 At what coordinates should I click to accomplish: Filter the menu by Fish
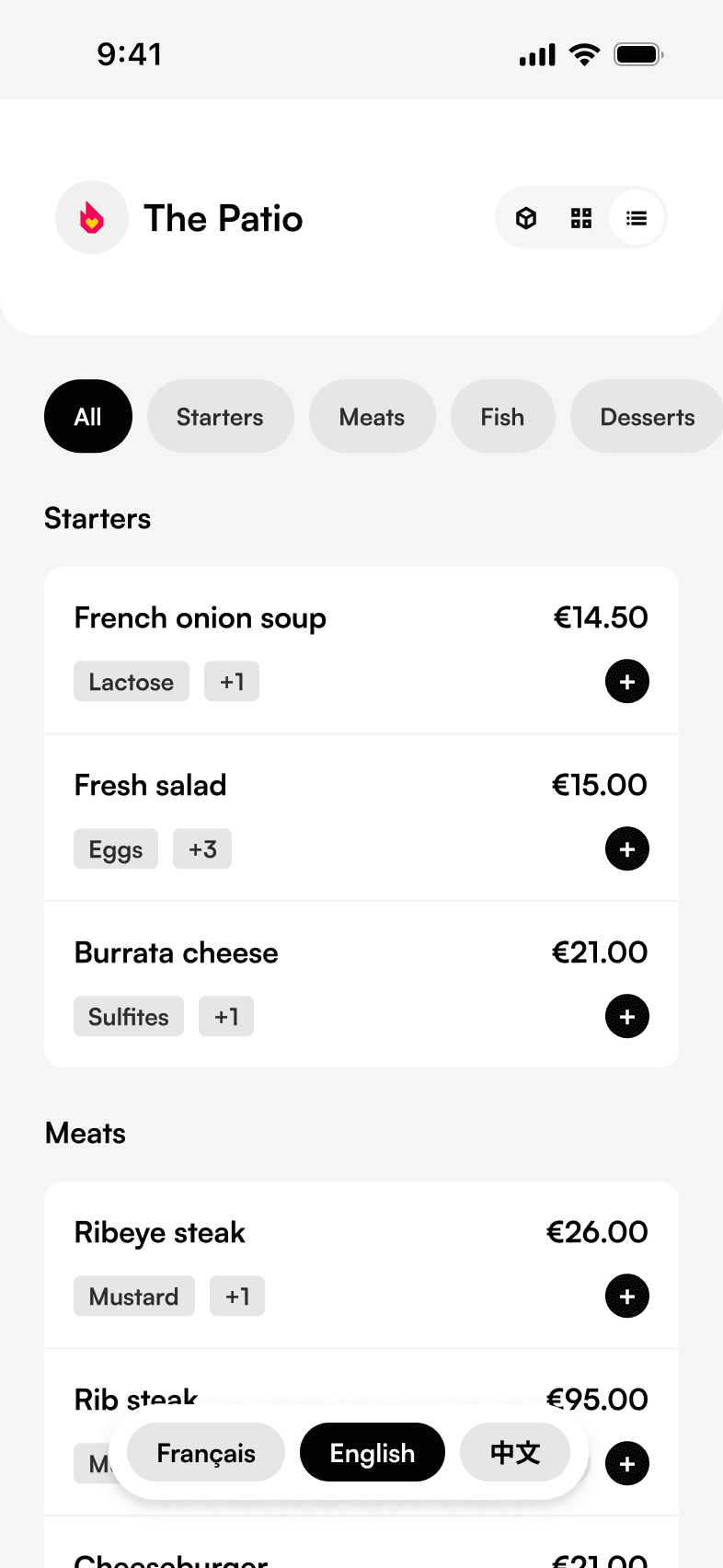502,416
